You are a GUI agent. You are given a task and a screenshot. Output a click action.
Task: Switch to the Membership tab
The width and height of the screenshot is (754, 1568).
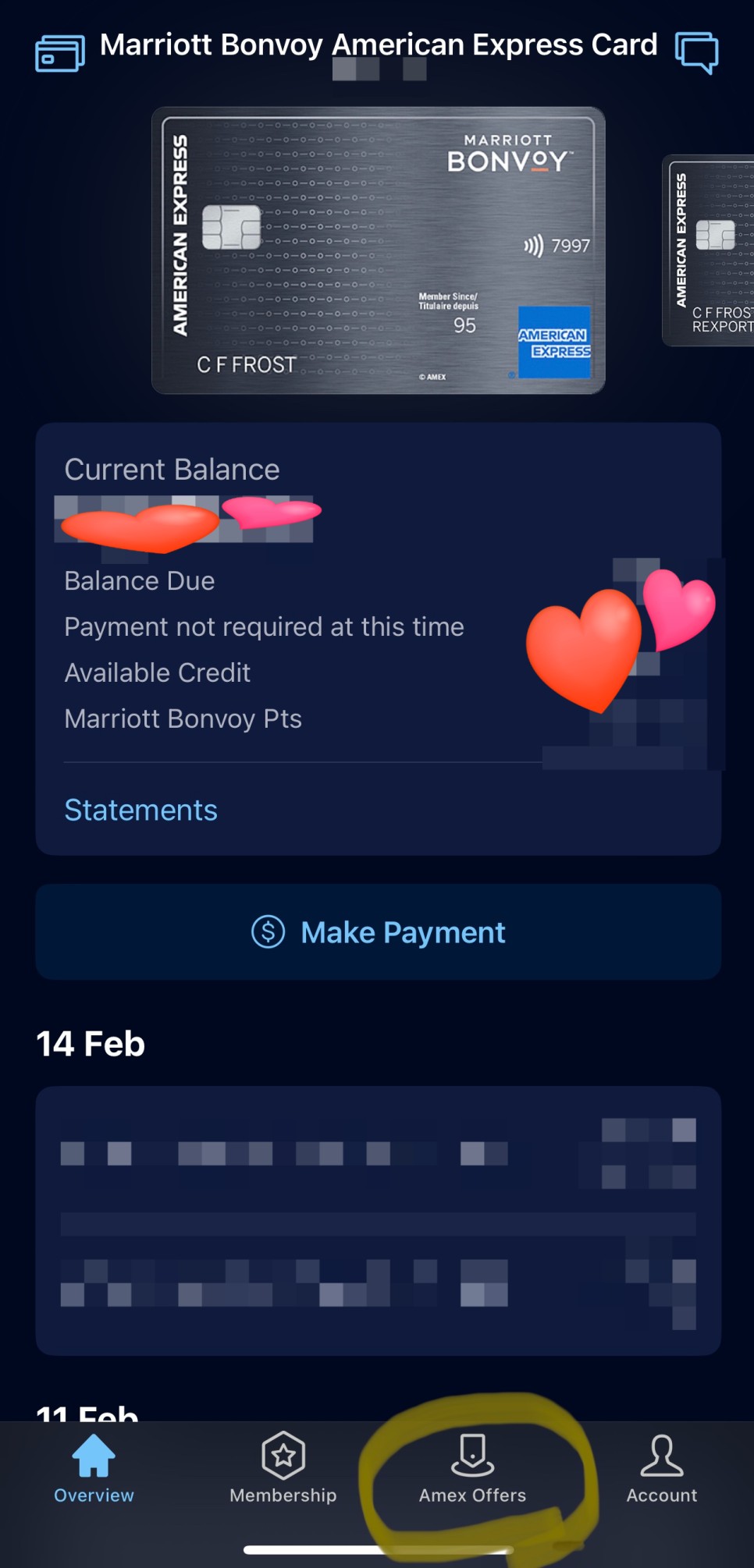pos(283,1470)
